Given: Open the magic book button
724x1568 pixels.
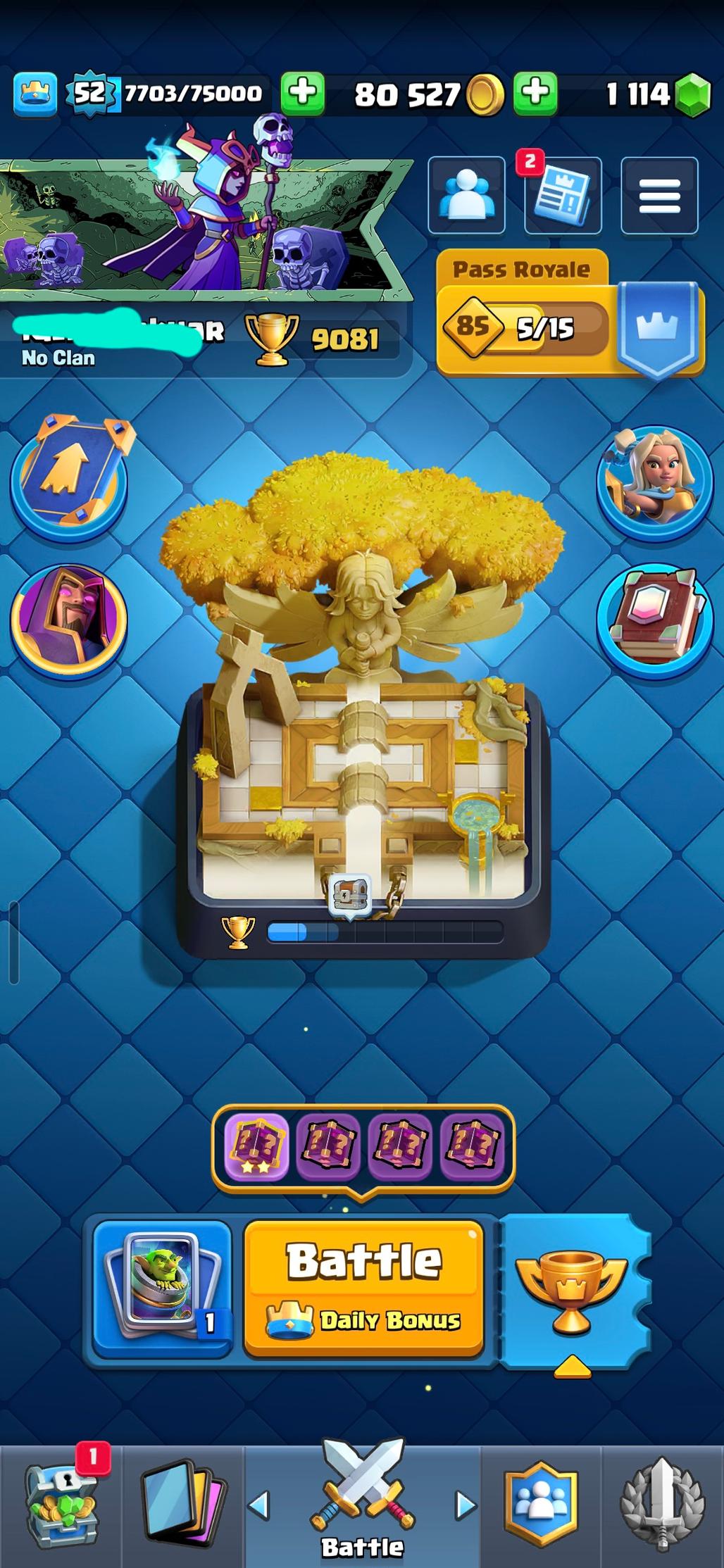Looking at the screenshot, I should coord(655,621).
